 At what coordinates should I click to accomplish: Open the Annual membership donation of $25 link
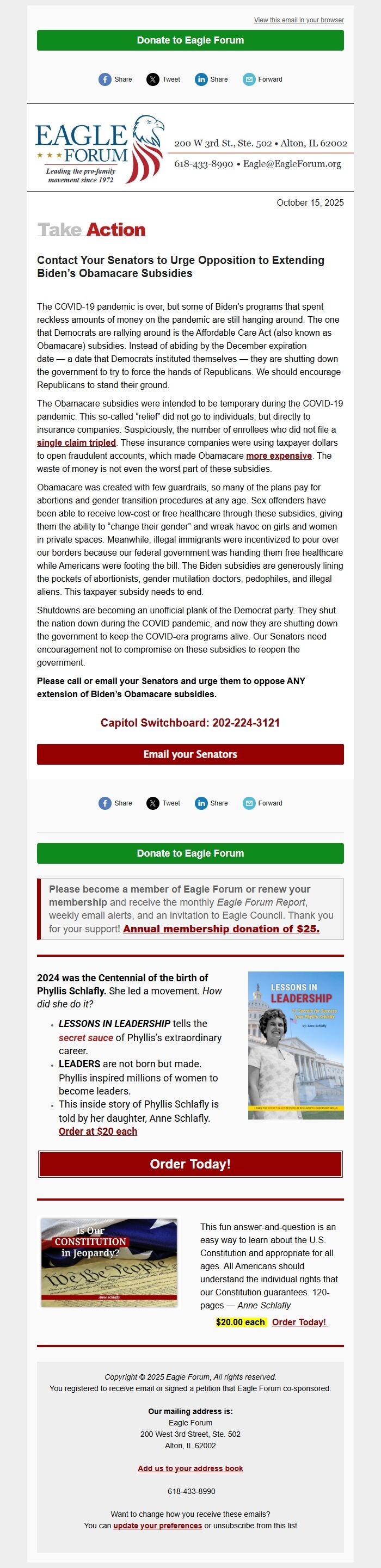click(x=221, y=929)
